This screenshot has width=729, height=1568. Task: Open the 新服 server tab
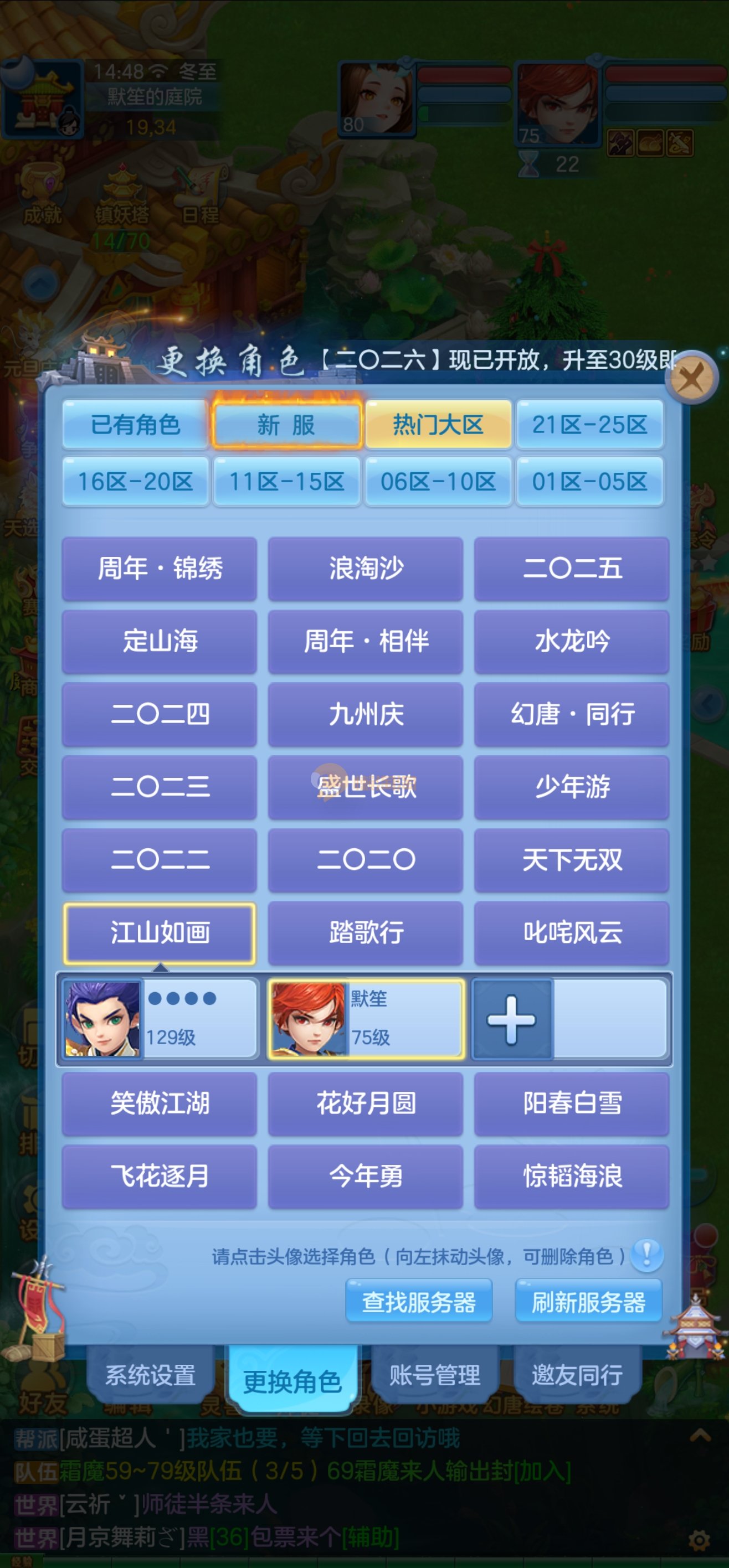(x=286, y=424)
